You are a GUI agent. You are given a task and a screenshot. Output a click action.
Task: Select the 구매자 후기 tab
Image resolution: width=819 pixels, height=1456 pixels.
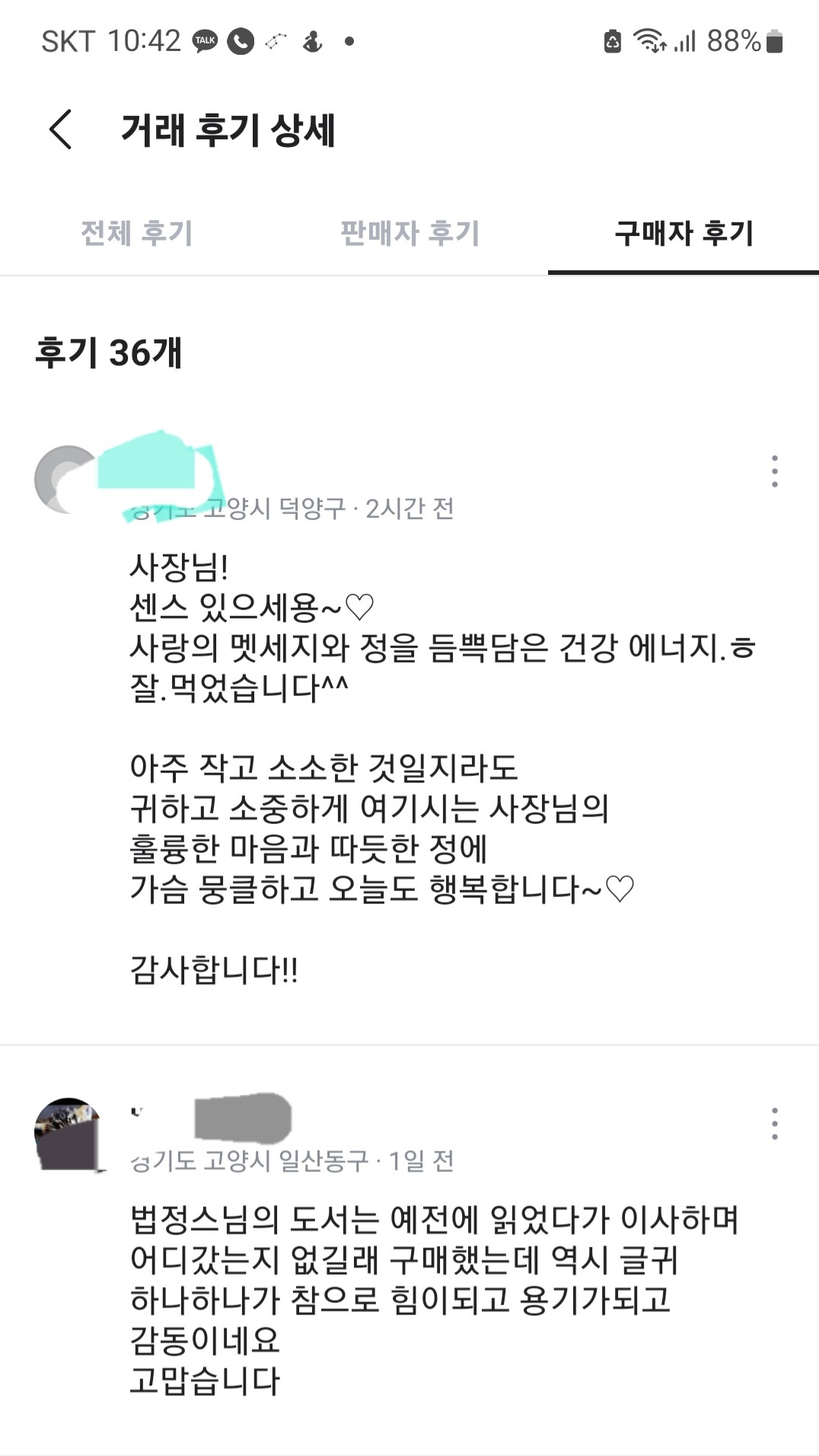pyautogui.click(x=684, y=233)
